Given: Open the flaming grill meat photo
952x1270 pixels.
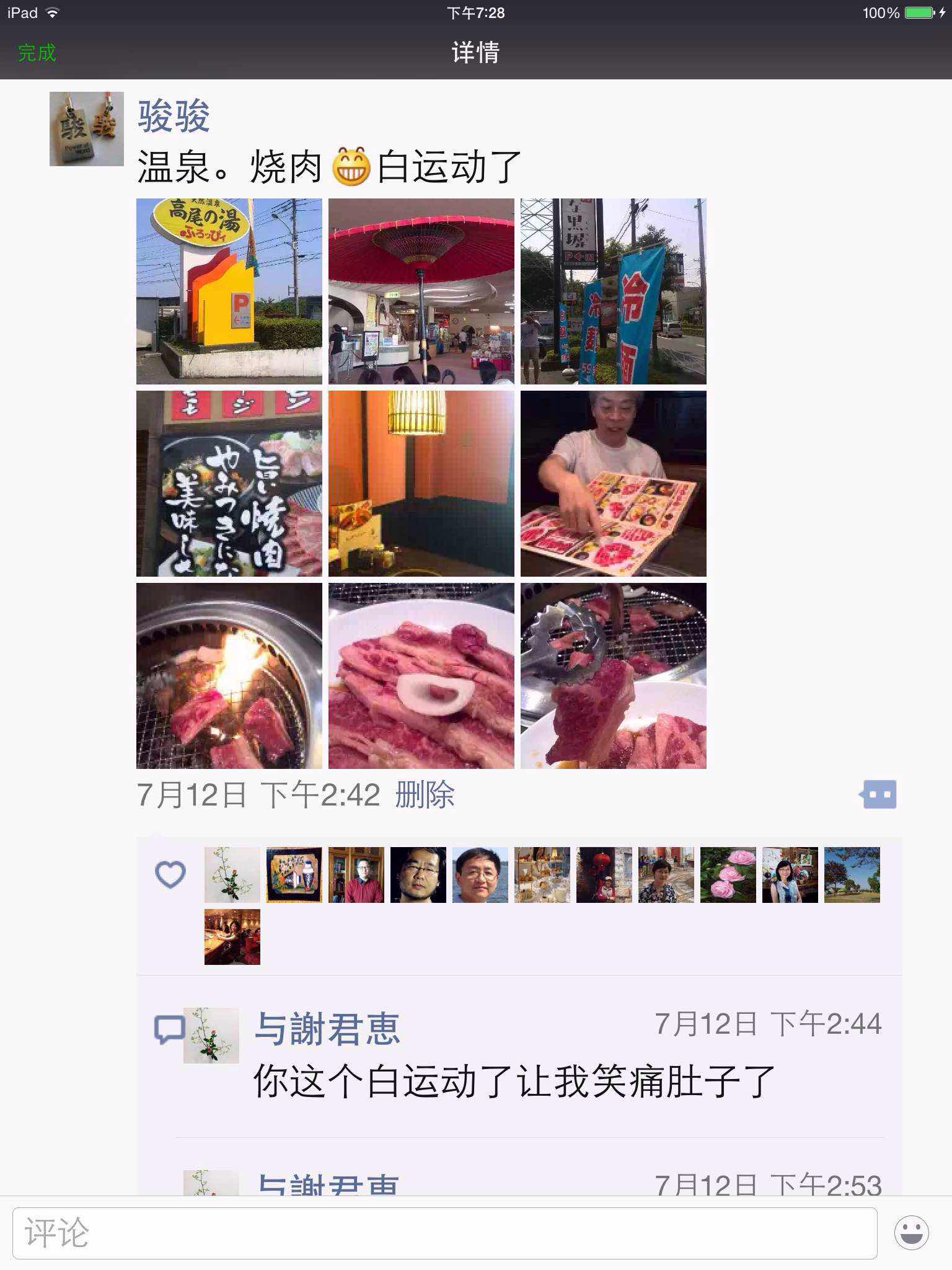Looking at the screenshot, I should (x=229, y=676).
